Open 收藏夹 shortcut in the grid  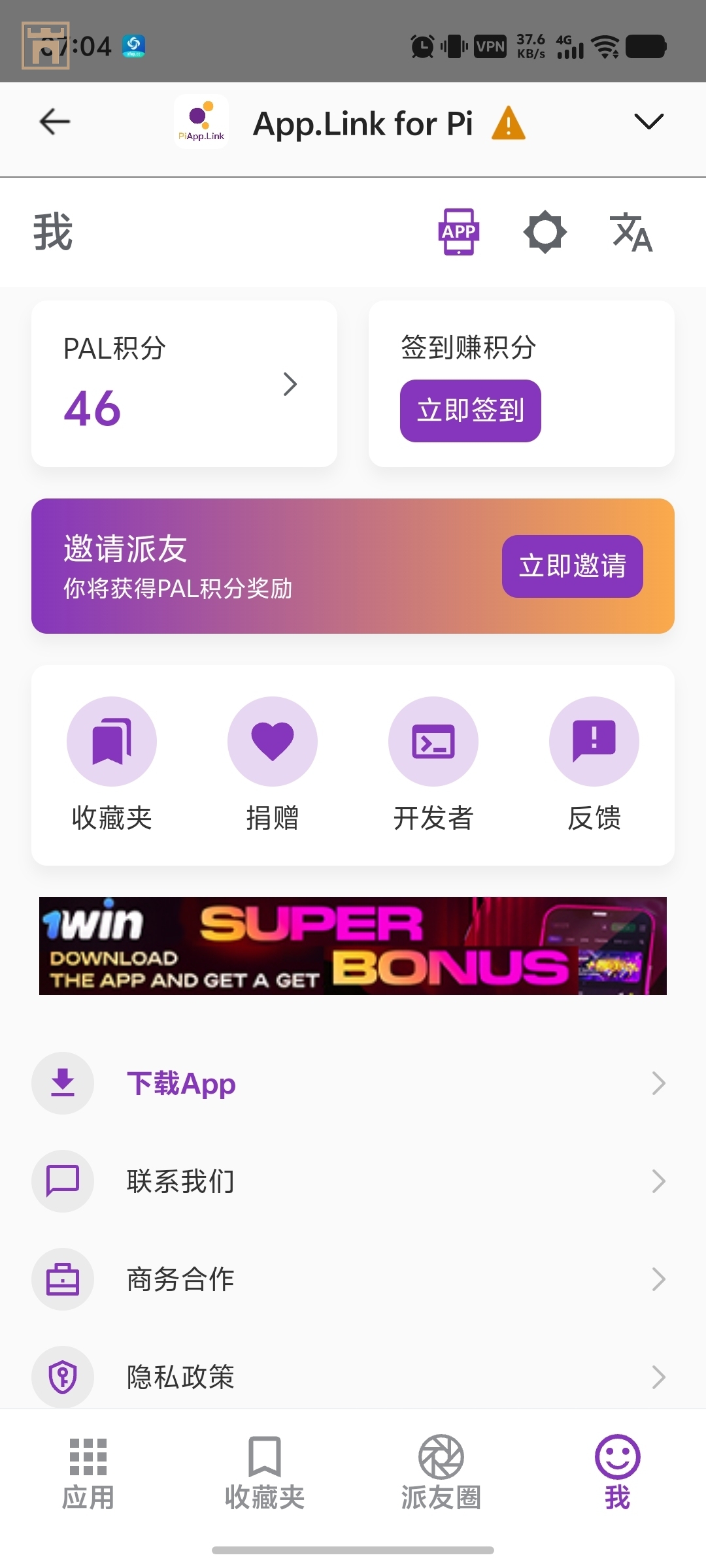tap(112, 764)
